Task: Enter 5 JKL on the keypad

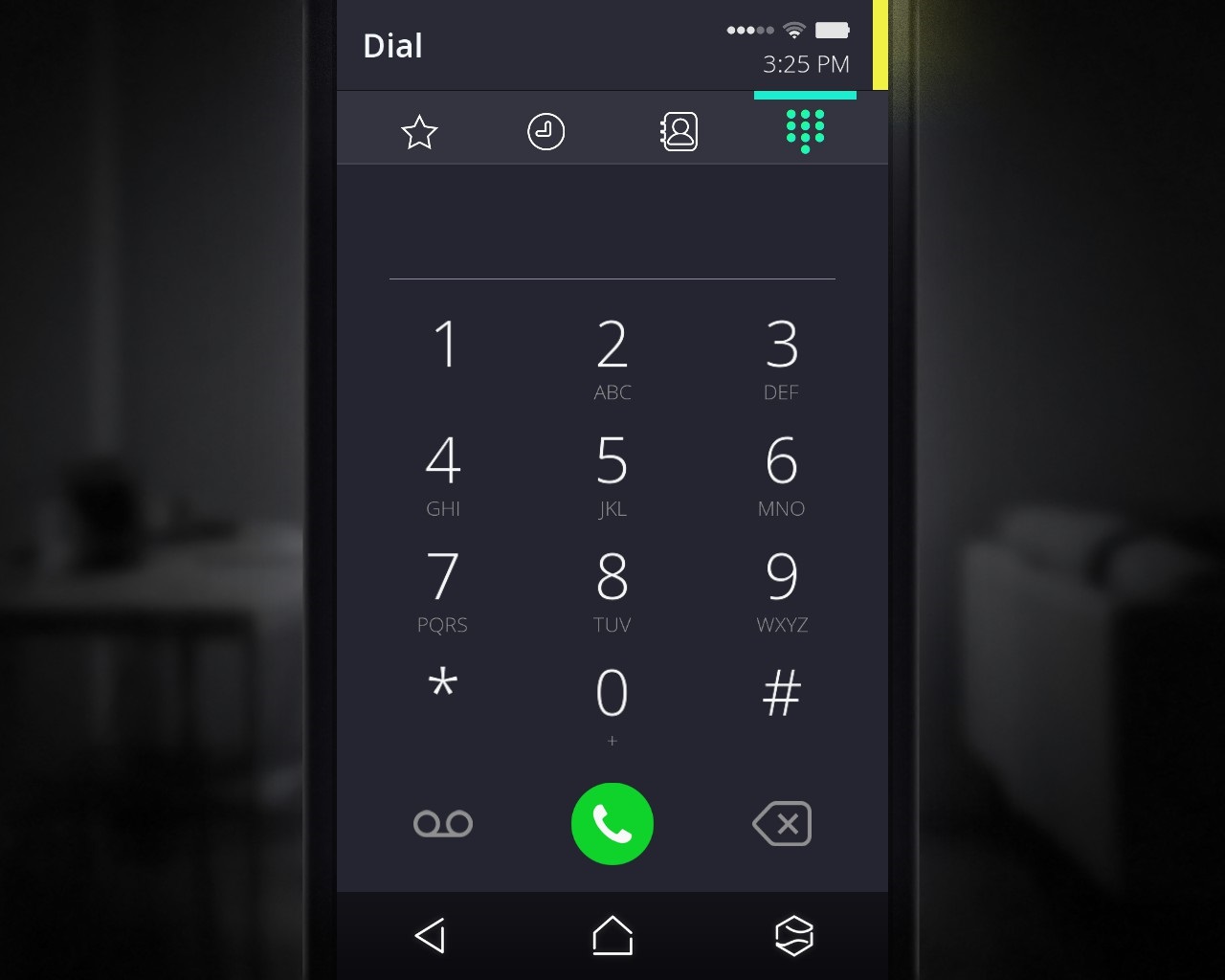Action: [612, 473]
